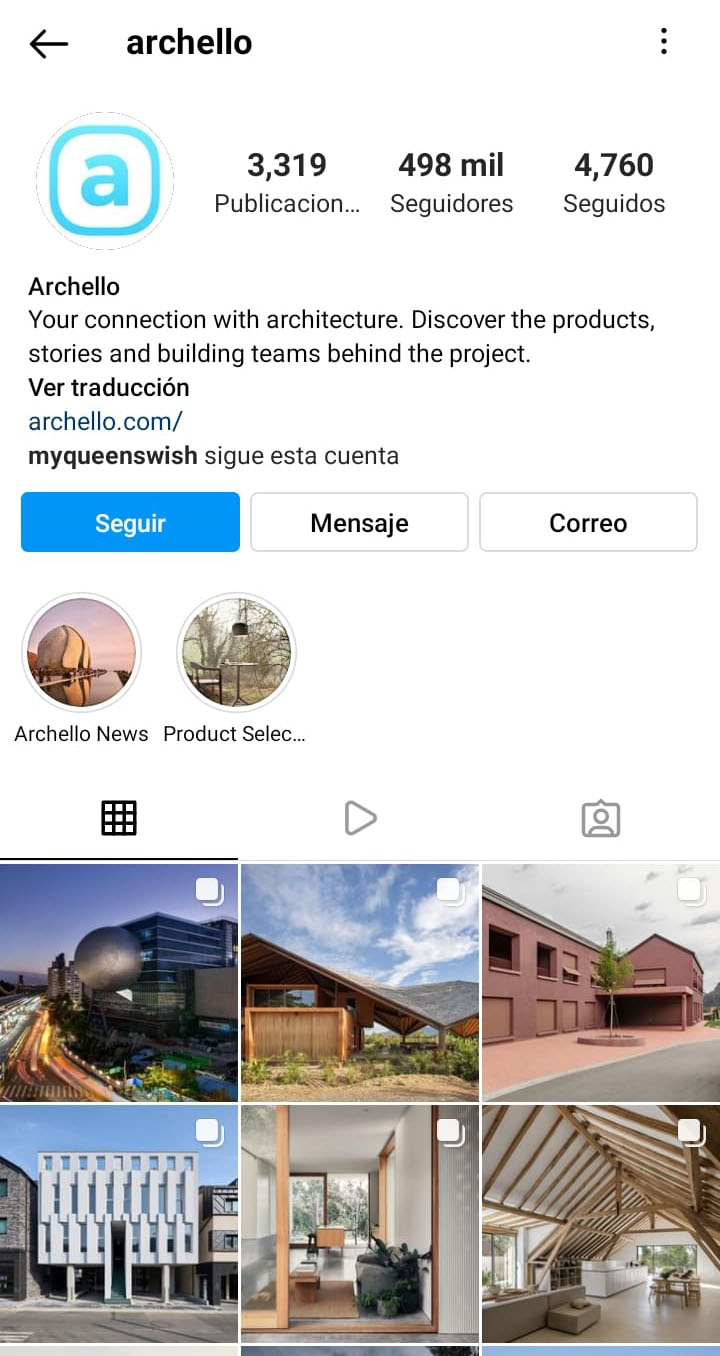This screenshot has height=1356, width=720.
Task: Open the Product Selec... story highlight
Action: [x=235, y=652]
